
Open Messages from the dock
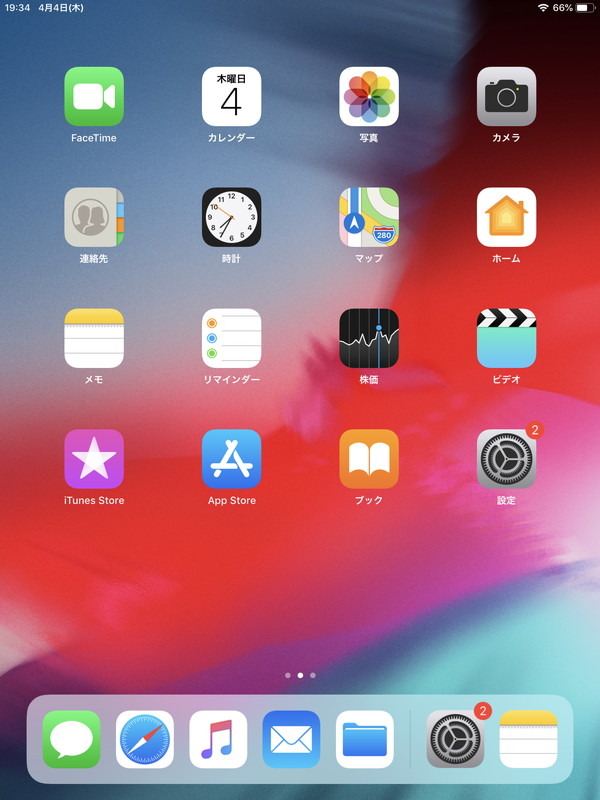[x=71, y=739]
